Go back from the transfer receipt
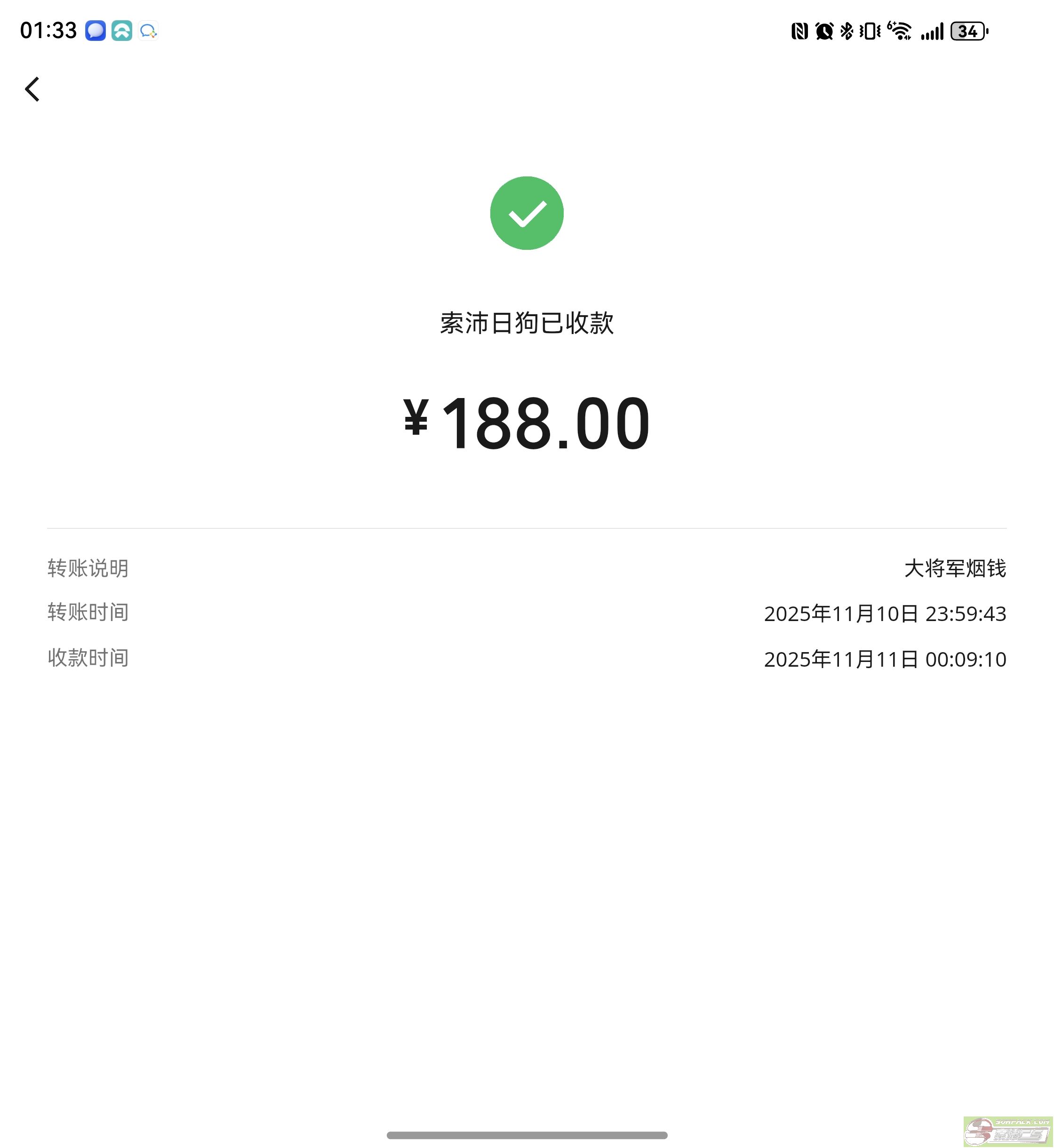Viewport: 1054px width, 1148px height. click(32, 89)
